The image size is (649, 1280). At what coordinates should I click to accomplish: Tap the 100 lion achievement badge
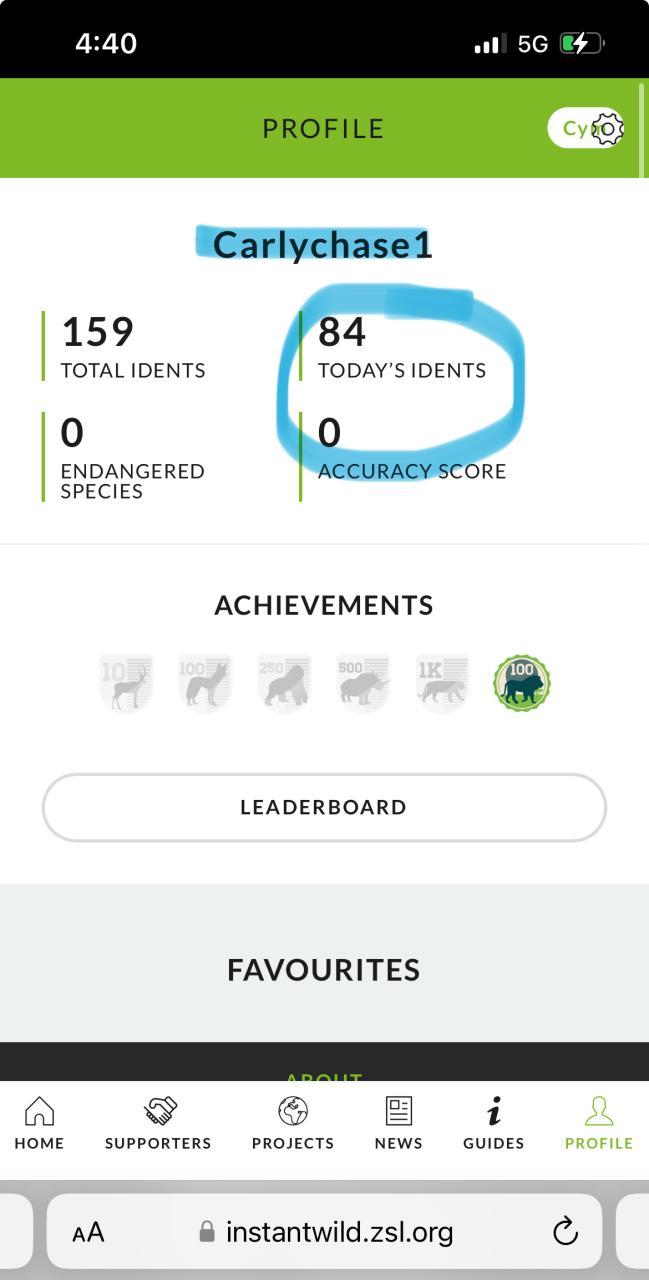[522, 684]
